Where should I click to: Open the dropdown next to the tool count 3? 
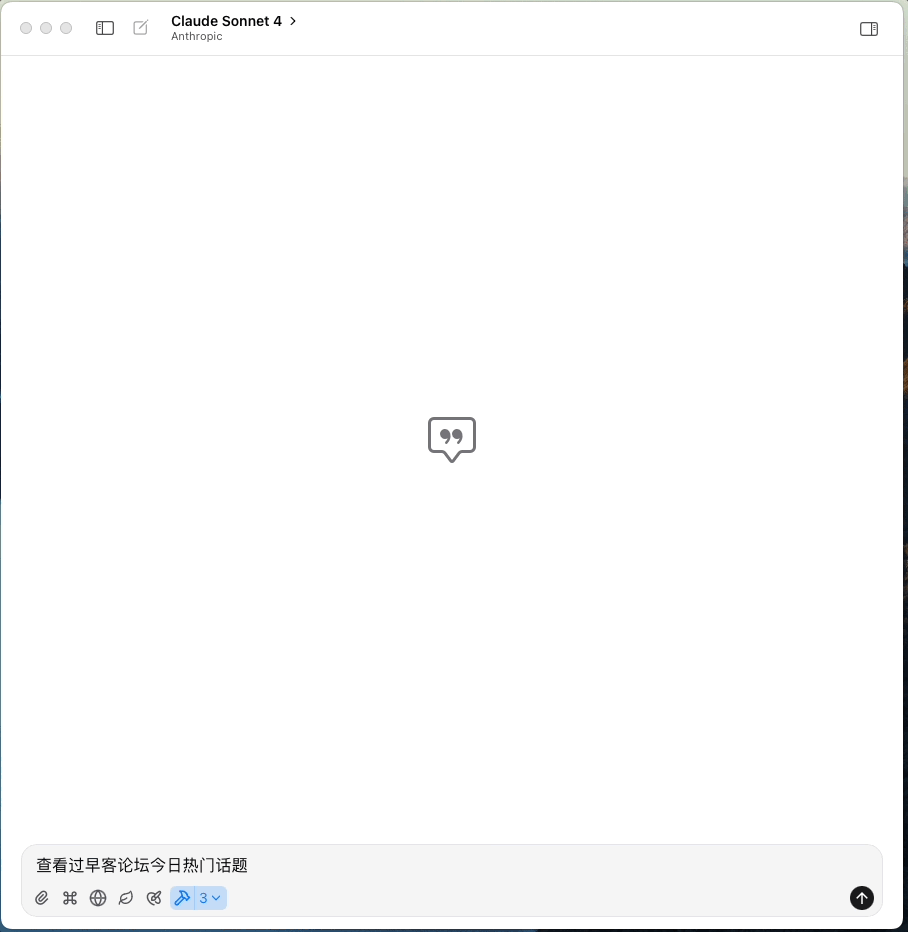point(214,898)
